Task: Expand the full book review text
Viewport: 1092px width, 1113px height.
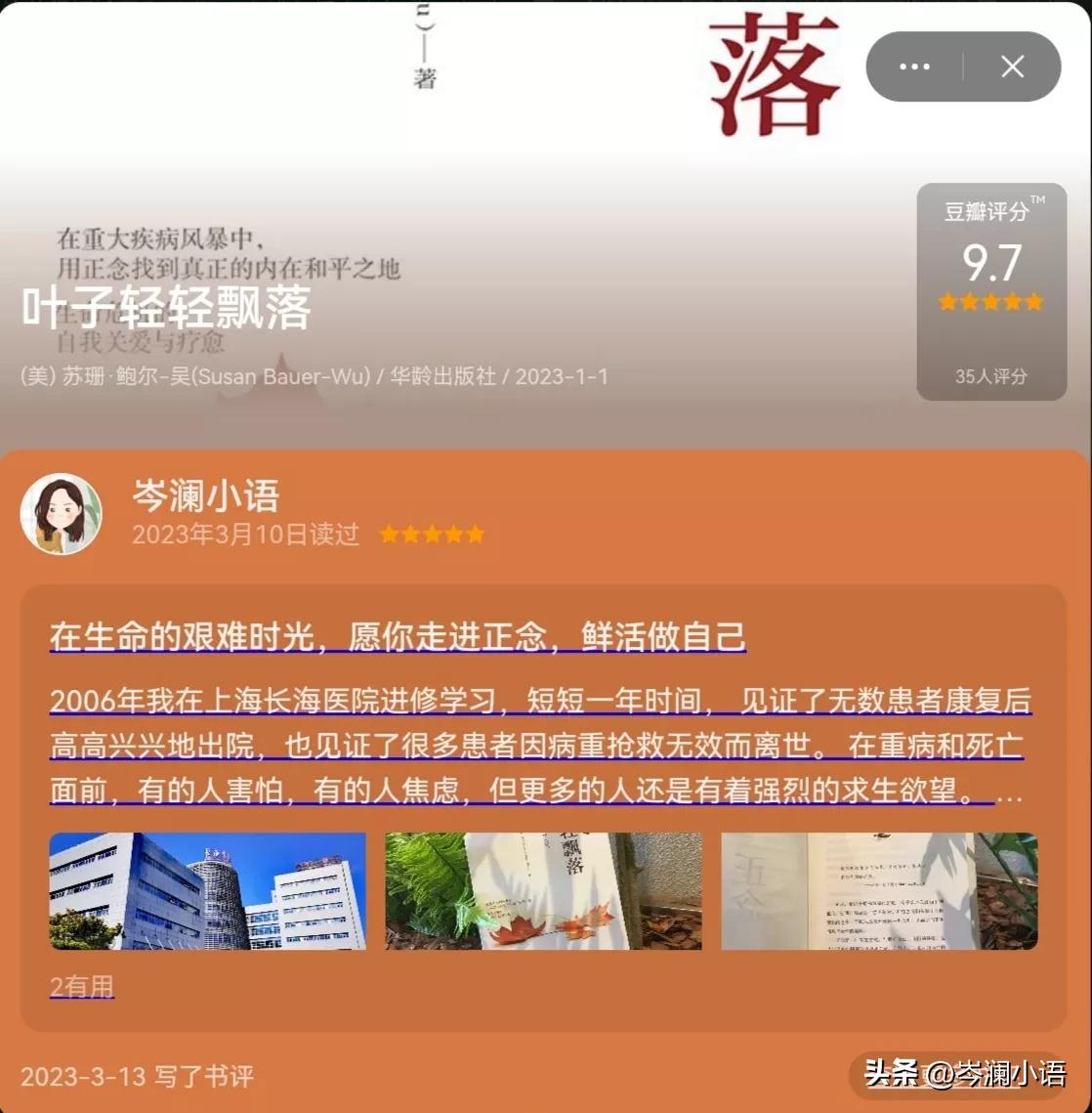Action: (537, 746)
